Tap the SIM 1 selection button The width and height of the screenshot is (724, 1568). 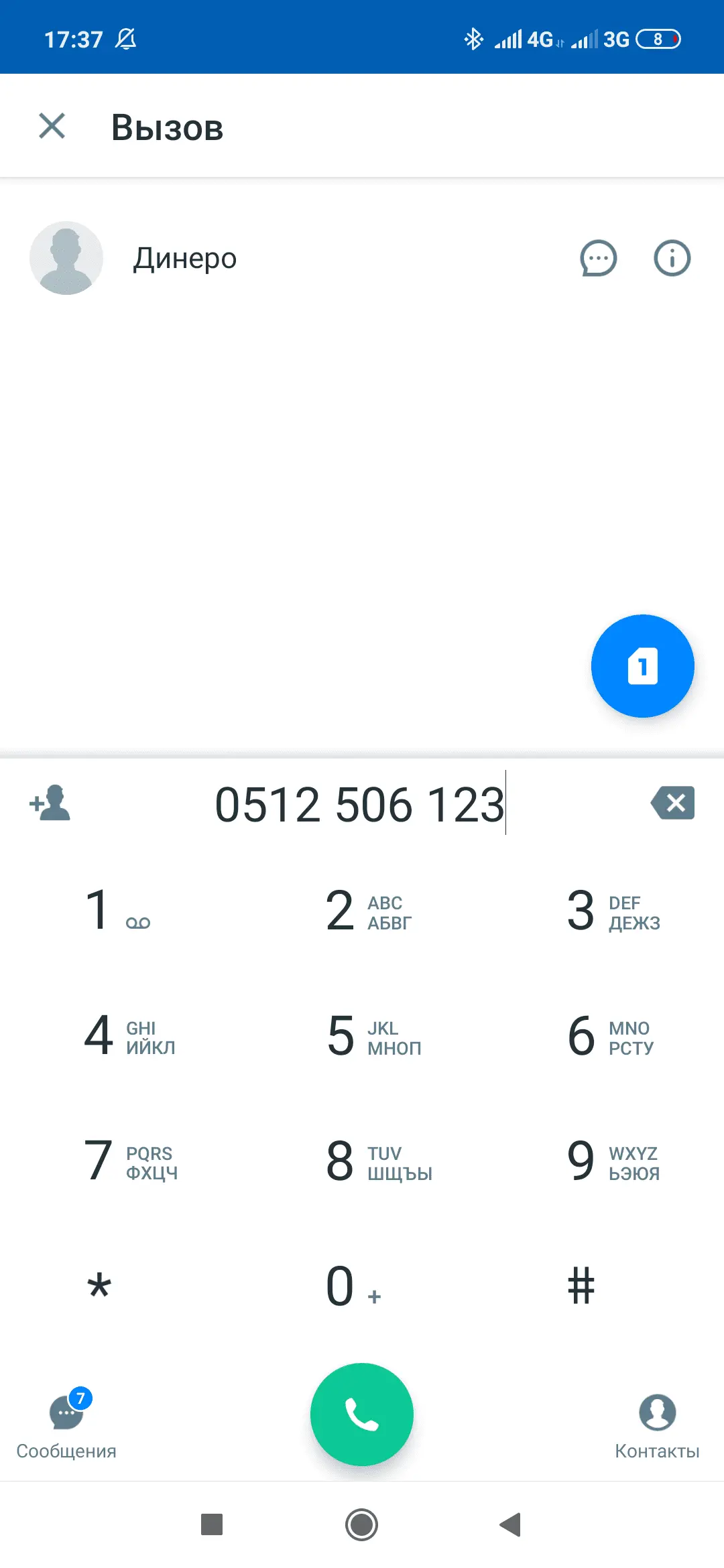coord(642,666)
